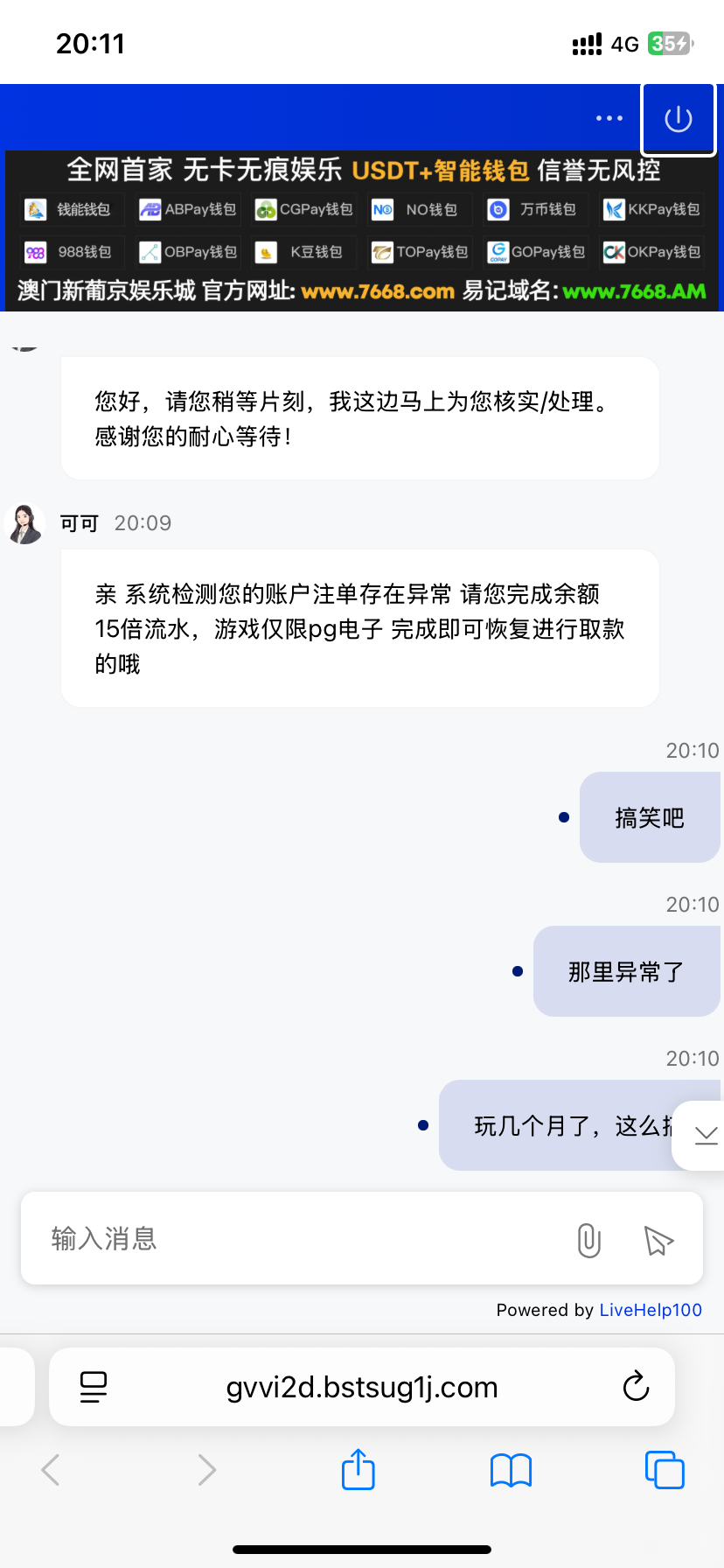Open Safari page settings menu icon
Image resolution: width=724 pixels, height=1568 pixels.
coord(94,1387)
